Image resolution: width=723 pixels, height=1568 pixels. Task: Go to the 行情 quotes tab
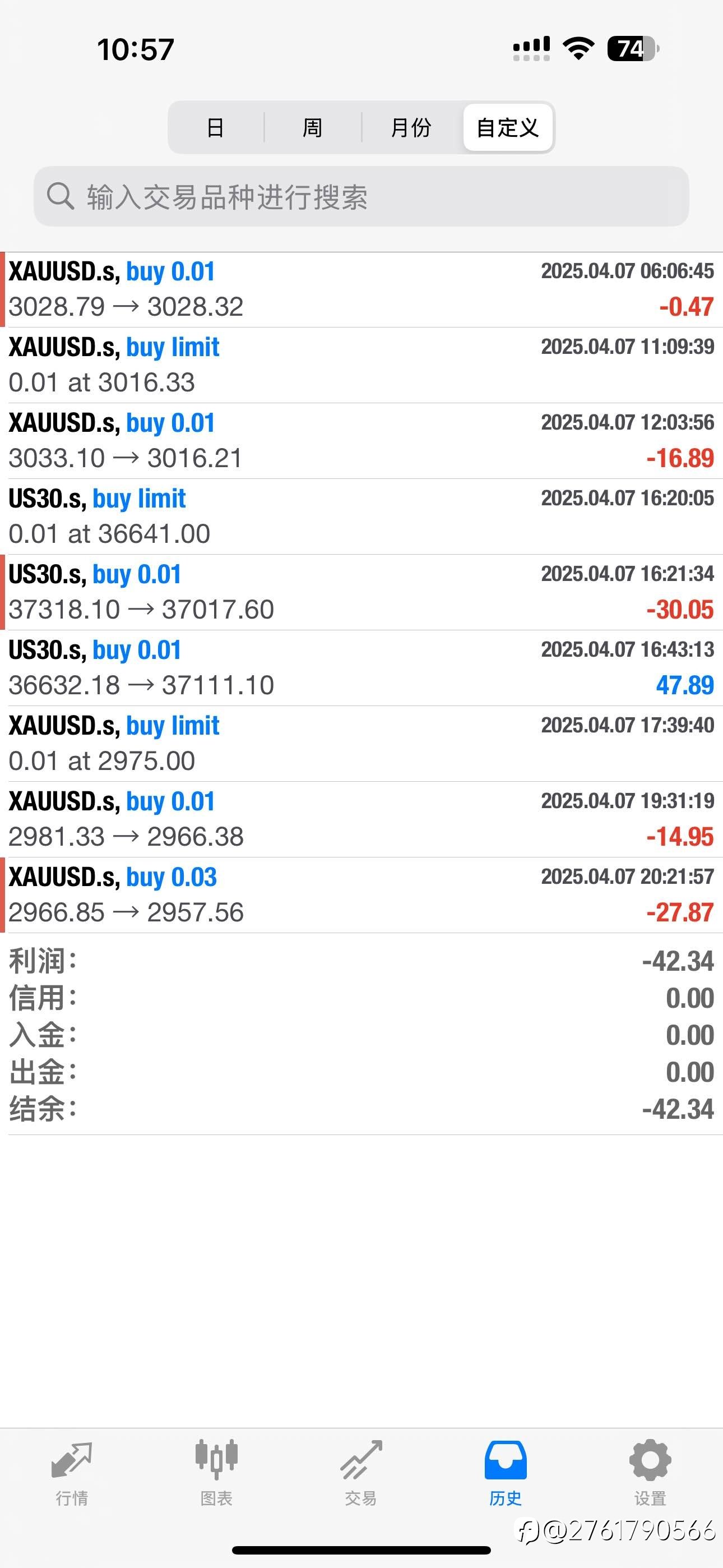(x=72, y=1473)
